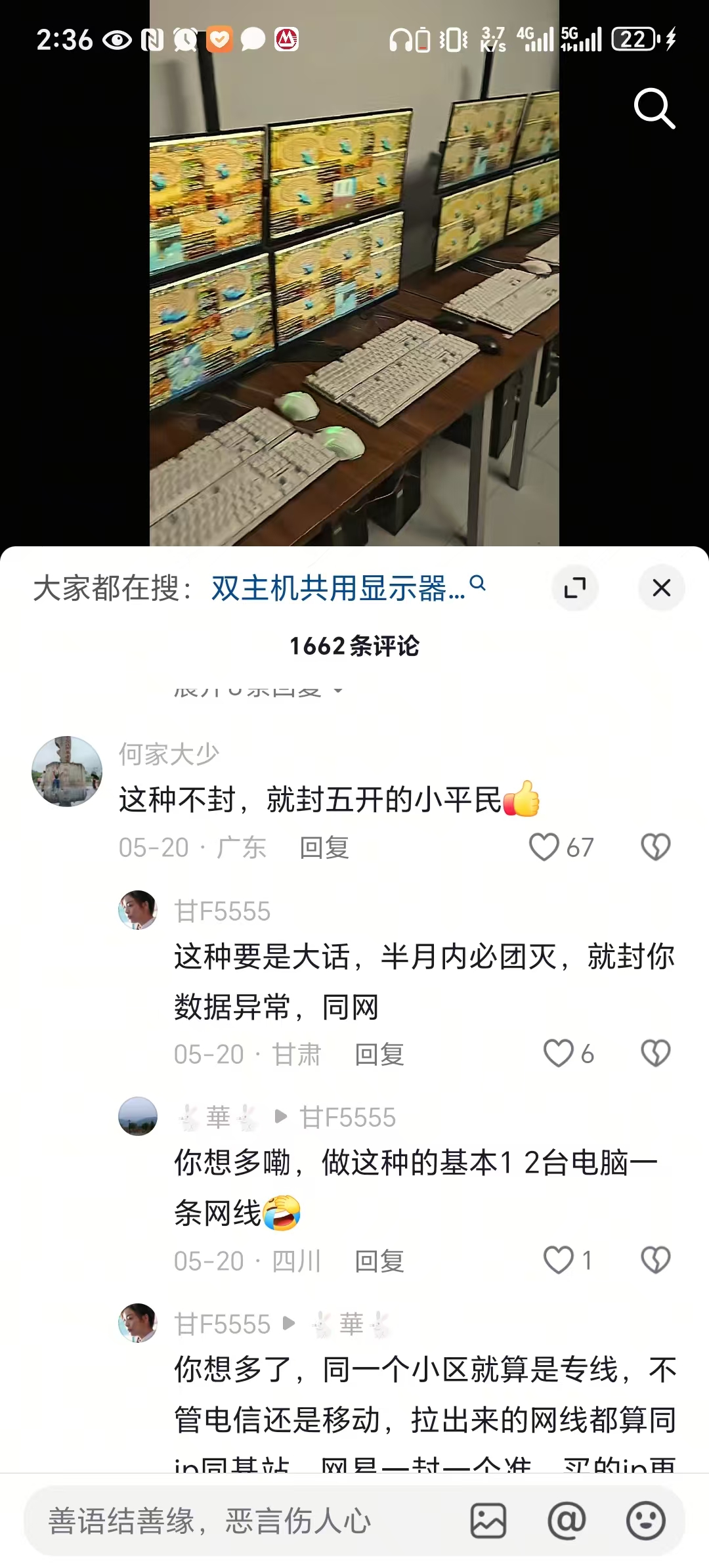This screenshot has width=709, height=1568.
Task: Dislike 何家大少's comment
Action: [x=655, y=847]
